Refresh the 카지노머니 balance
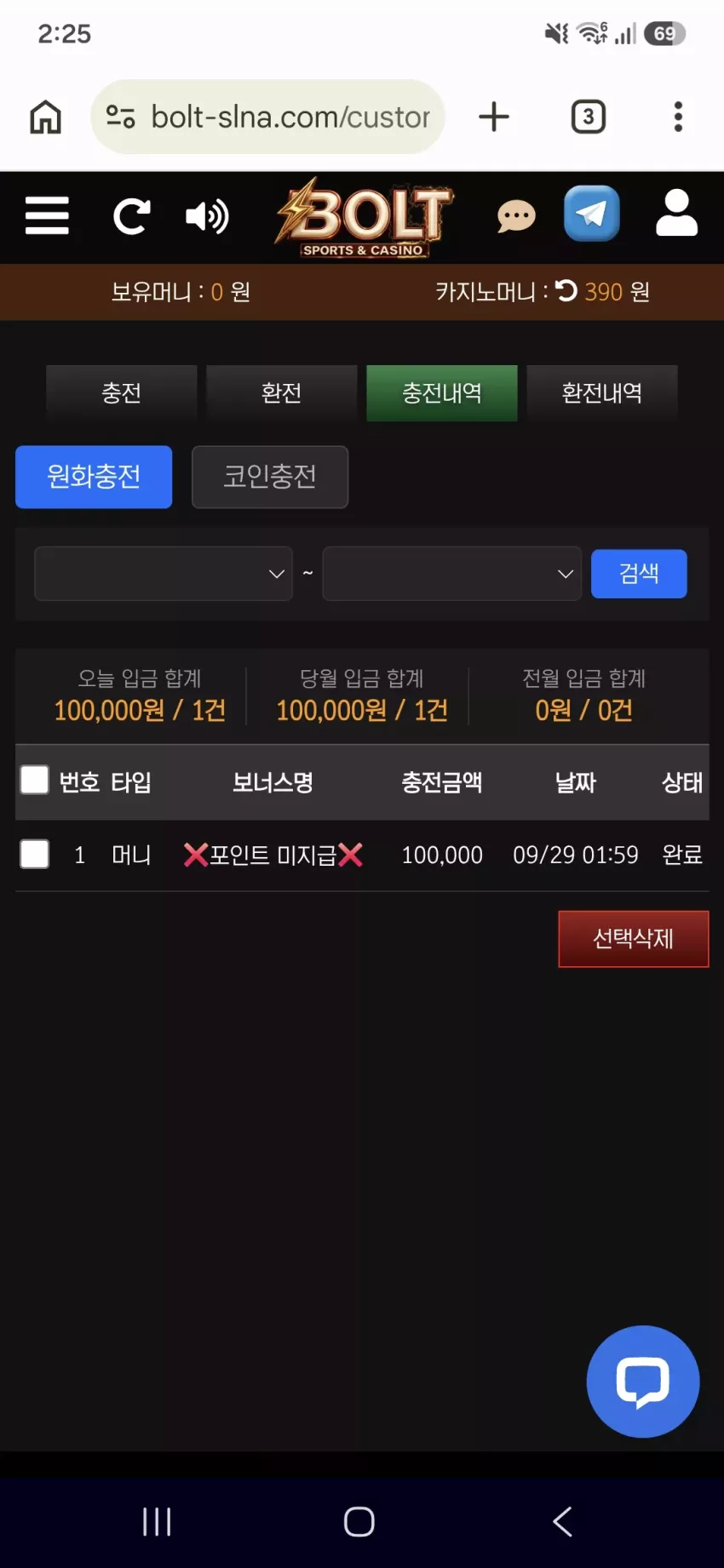Screen dimensions: 724x1568 point(566,291)
